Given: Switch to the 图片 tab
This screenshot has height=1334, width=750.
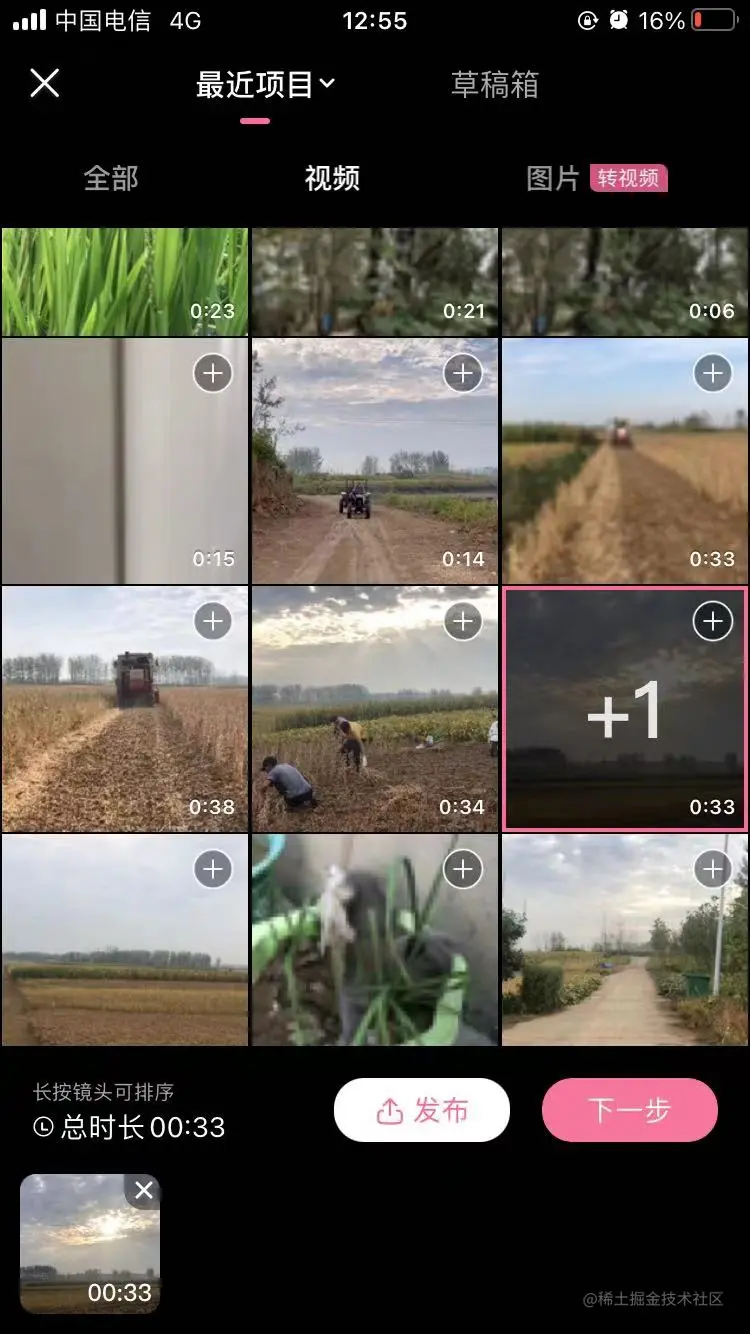Looking at the screenshot, I should (553, 178).
